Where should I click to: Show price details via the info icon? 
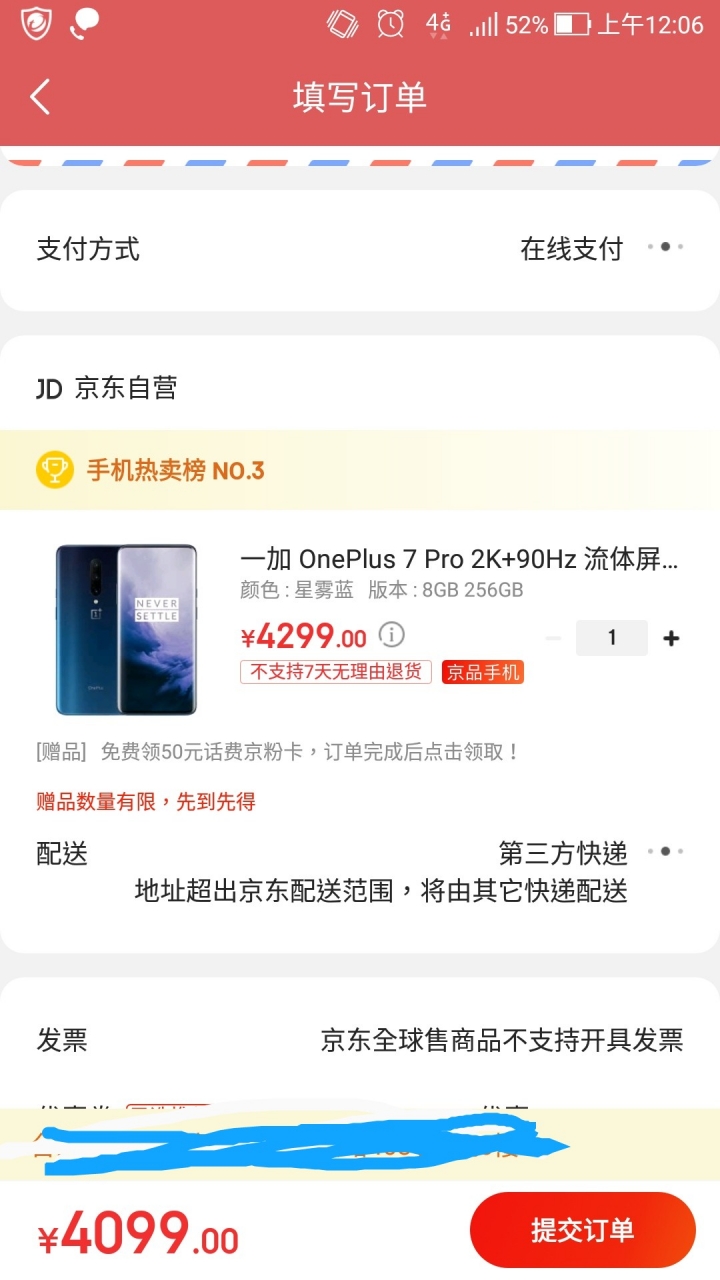pyautogui.click(x=392, y=634)
